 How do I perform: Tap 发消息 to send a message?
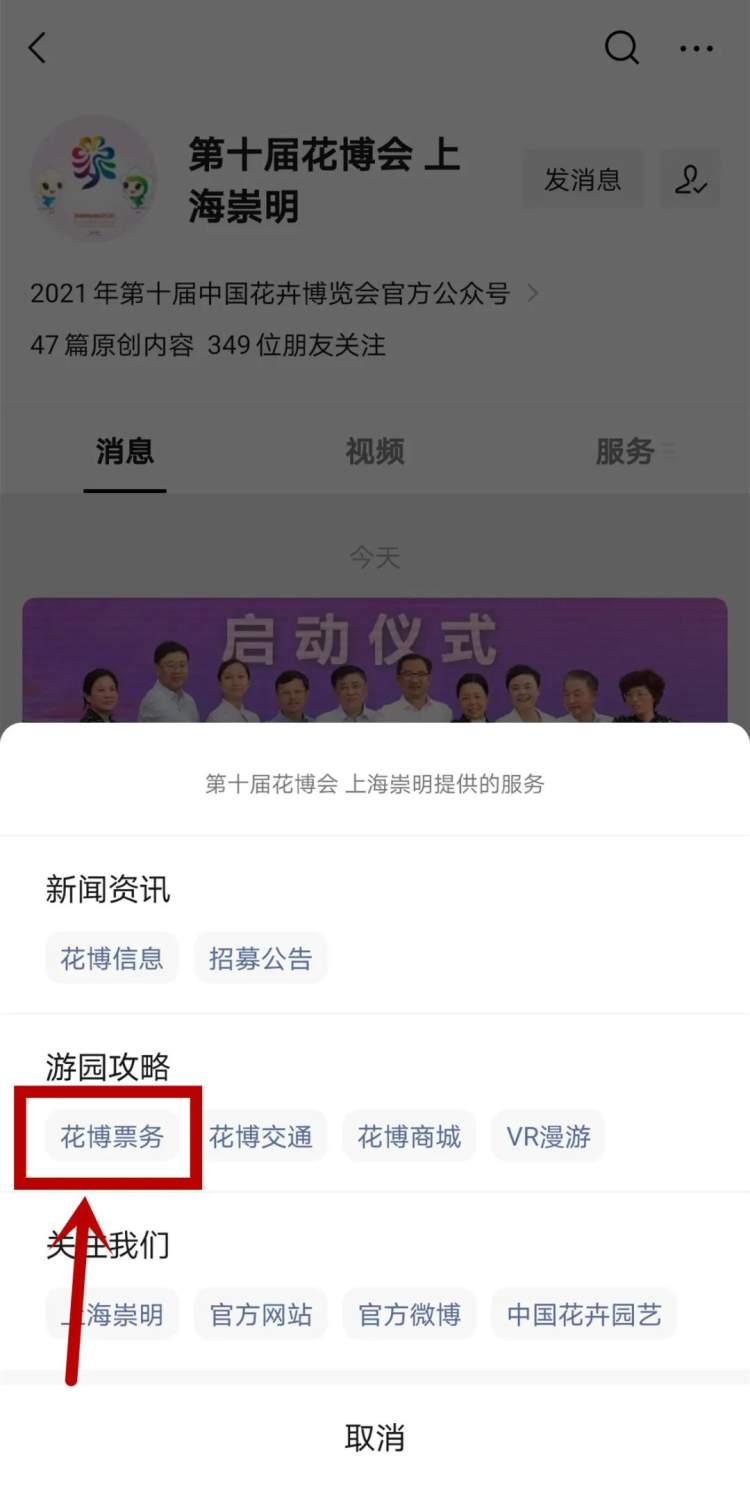pos(582,180)
